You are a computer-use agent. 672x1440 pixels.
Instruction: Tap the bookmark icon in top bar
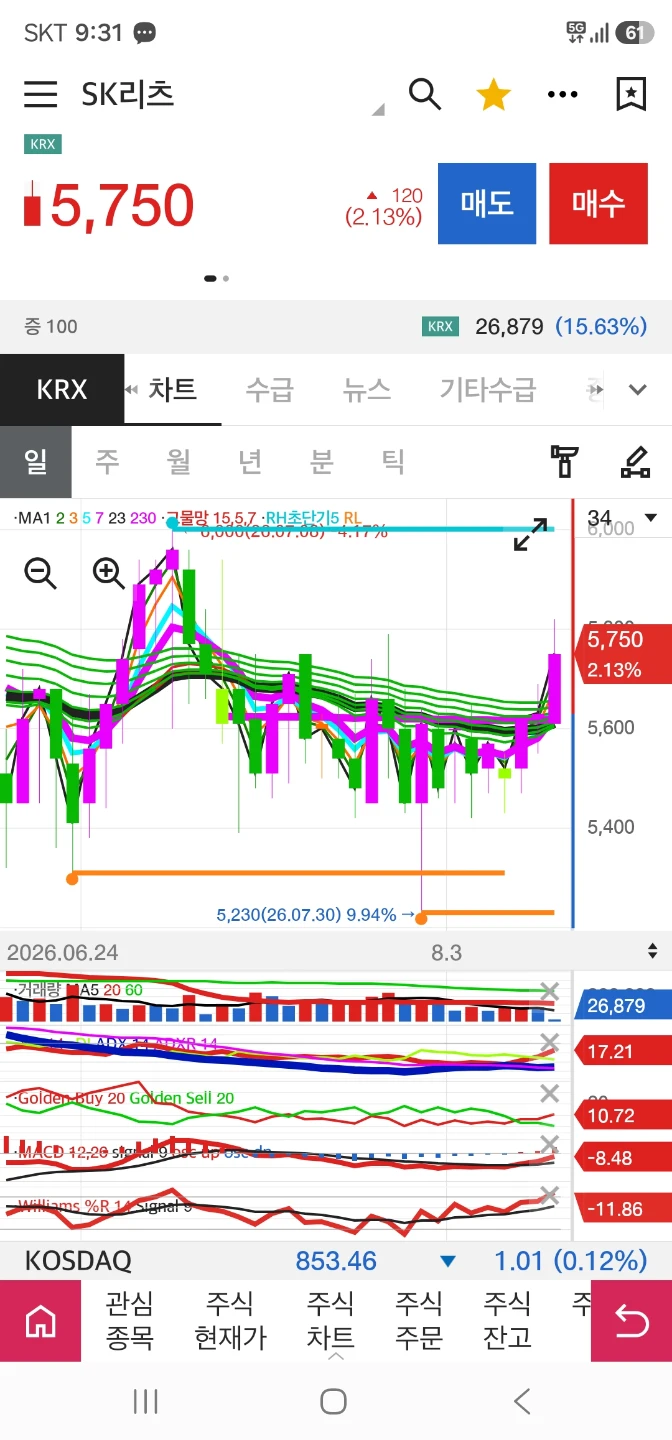tap(630, 95)
